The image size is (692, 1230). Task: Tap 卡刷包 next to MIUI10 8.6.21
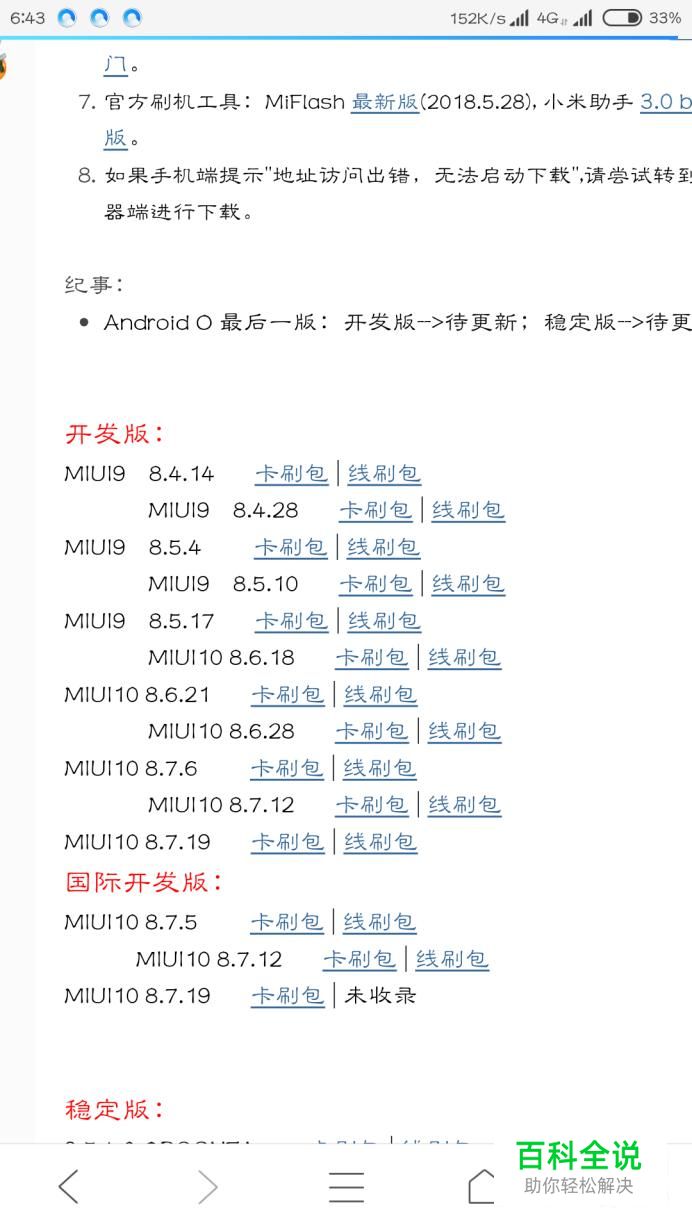pyautogui.click(x=287, y=694)
